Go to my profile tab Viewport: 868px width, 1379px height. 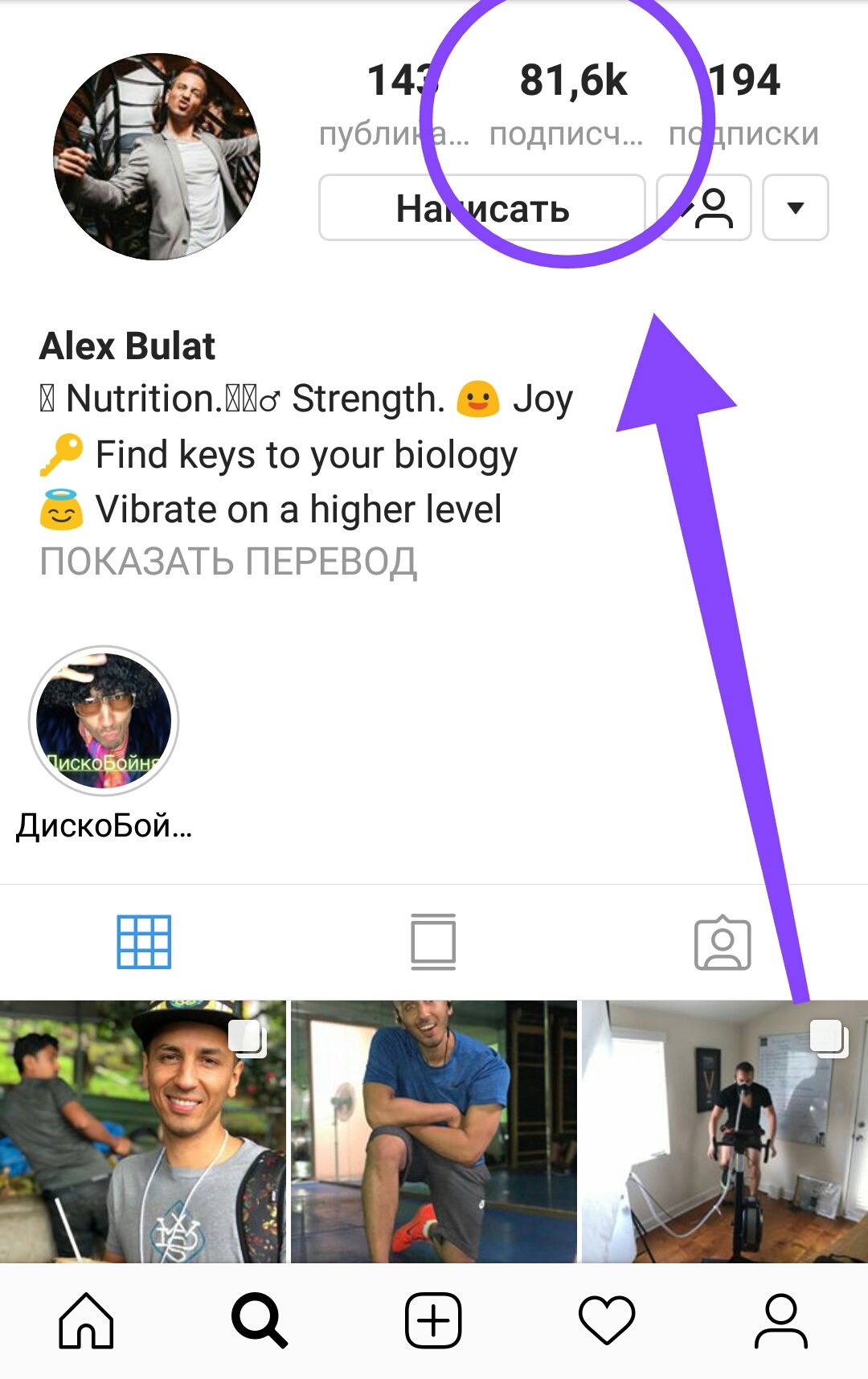coord(780,1320)
